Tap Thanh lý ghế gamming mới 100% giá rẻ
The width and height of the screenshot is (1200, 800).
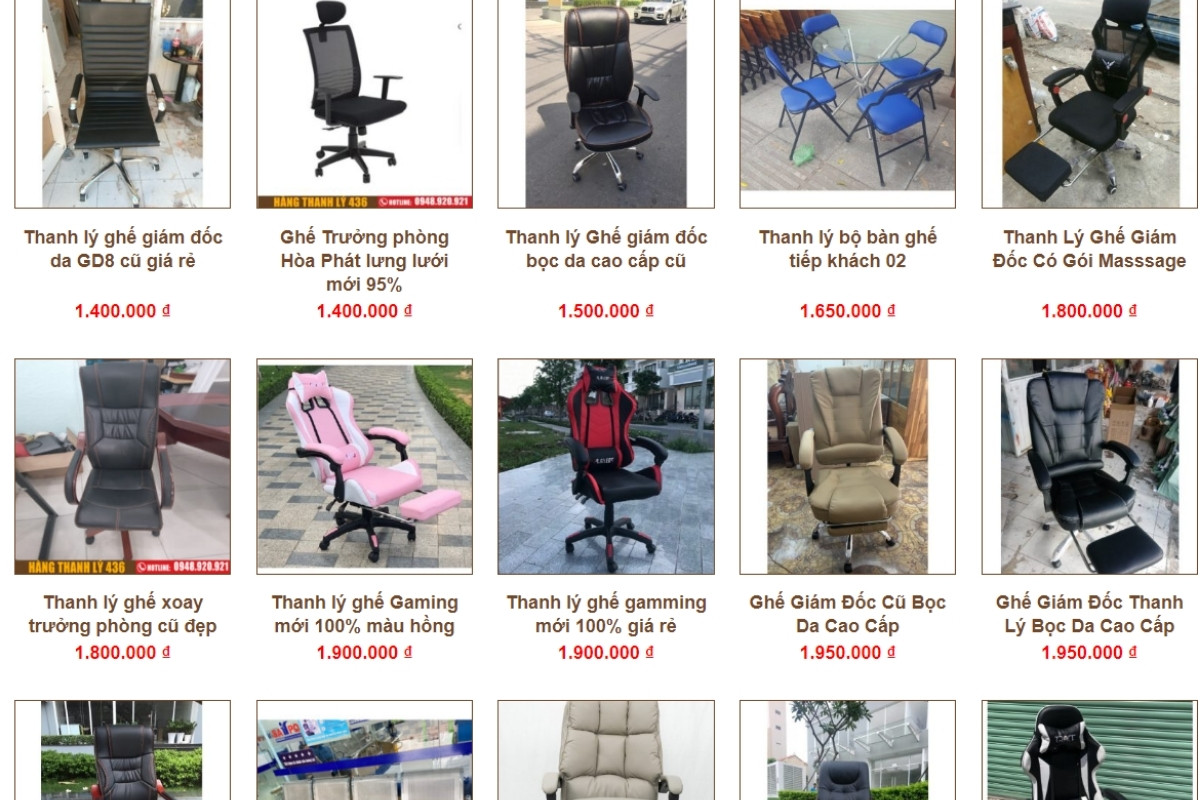pos(606,614)
